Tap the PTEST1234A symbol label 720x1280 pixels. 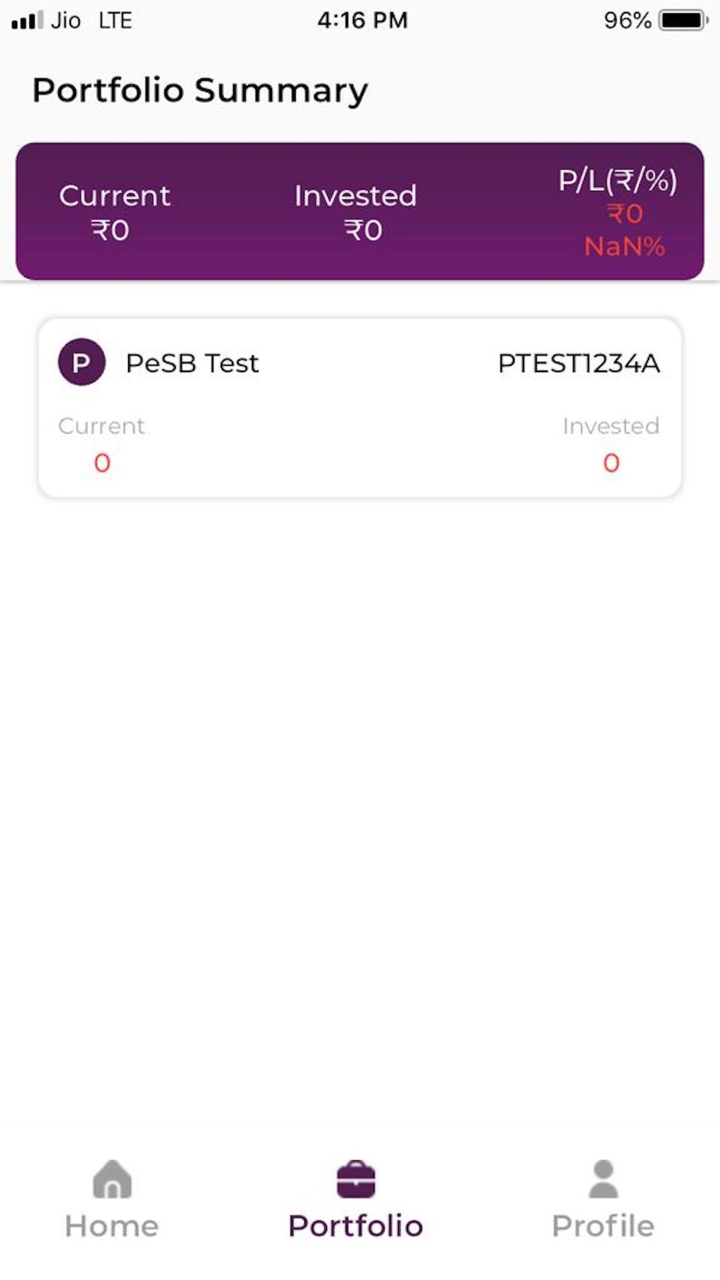578,364
